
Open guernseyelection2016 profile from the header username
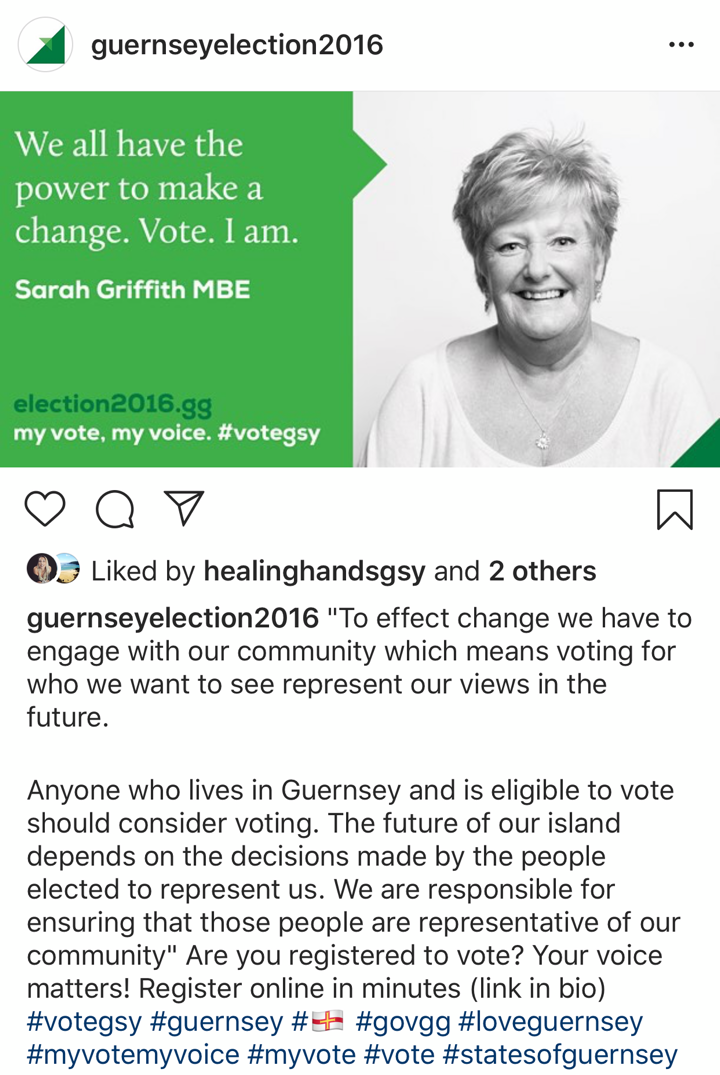237,45
